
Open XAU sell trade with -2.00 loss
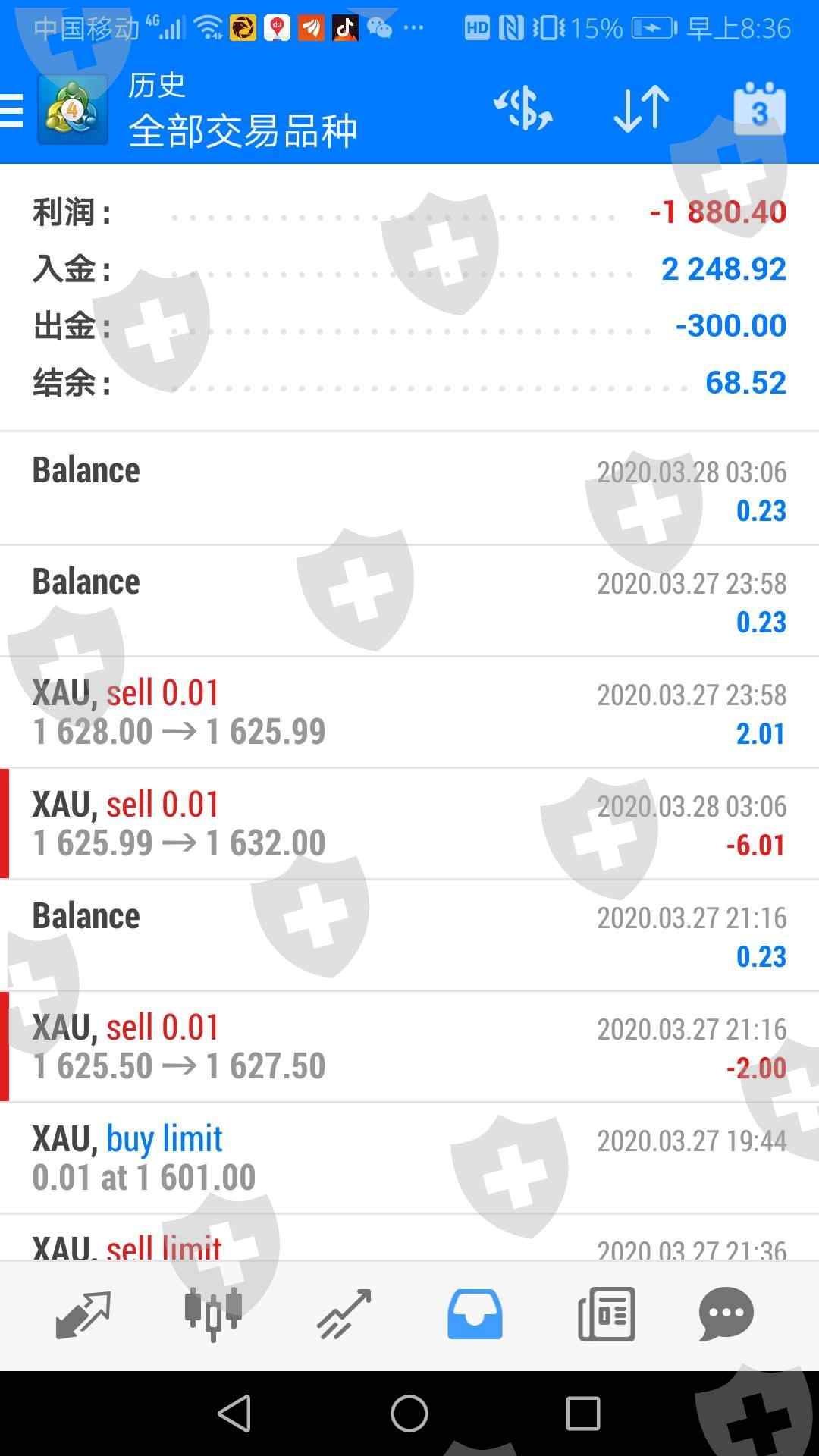(409, 1046)
